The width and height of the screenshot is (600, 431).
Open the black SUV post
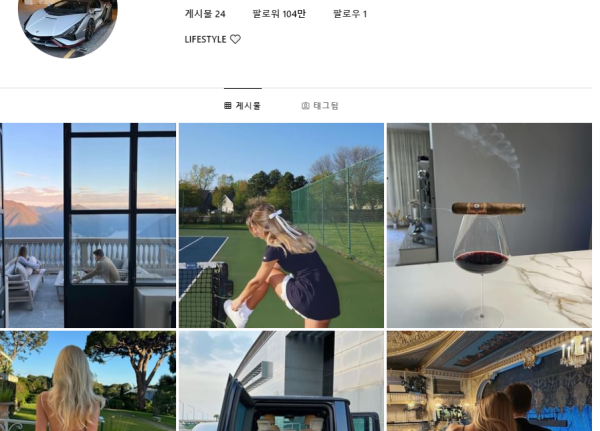pyautogui.click(x=281, y=381)
